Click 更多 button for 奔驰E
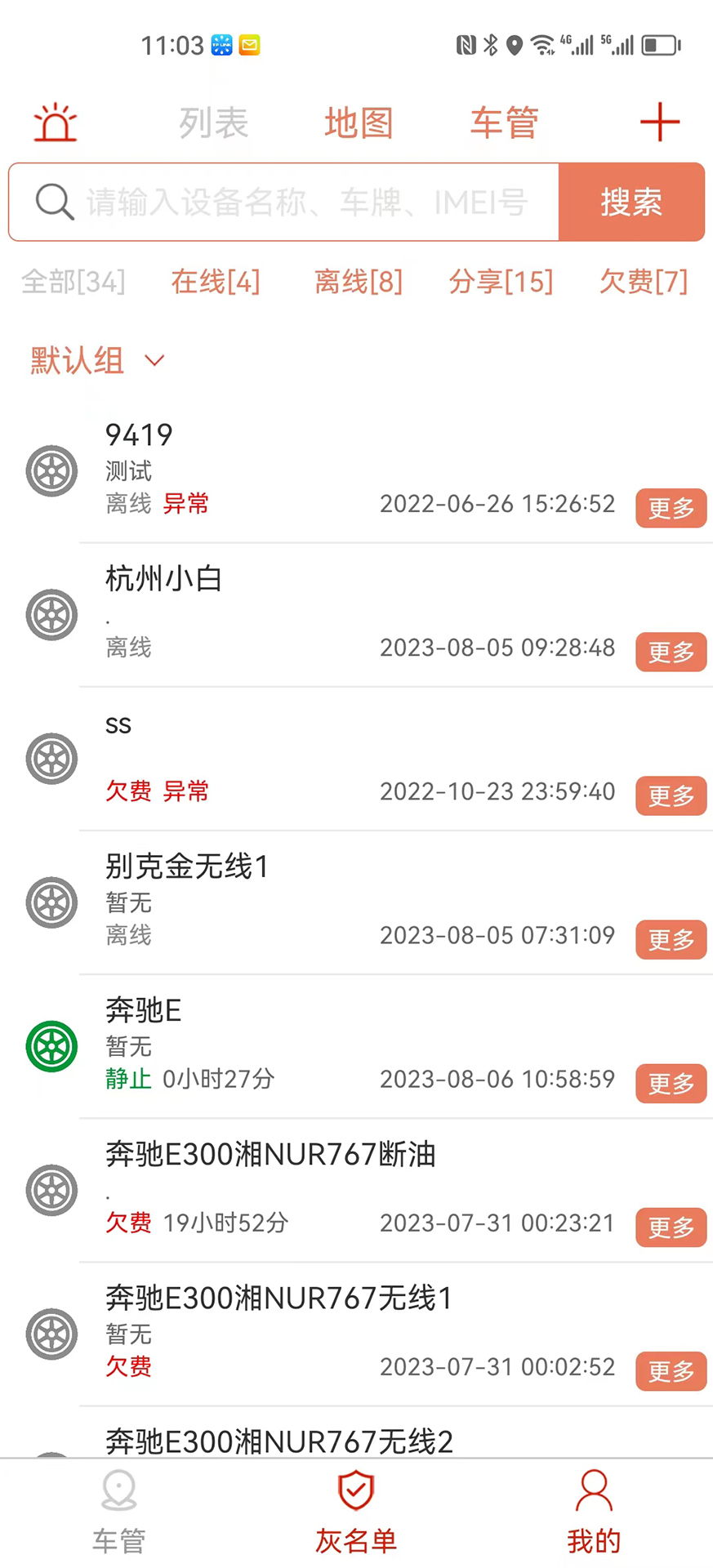Image resolution: width=713 pixels, height=1568 pixels. click(x=670, y=1084)
